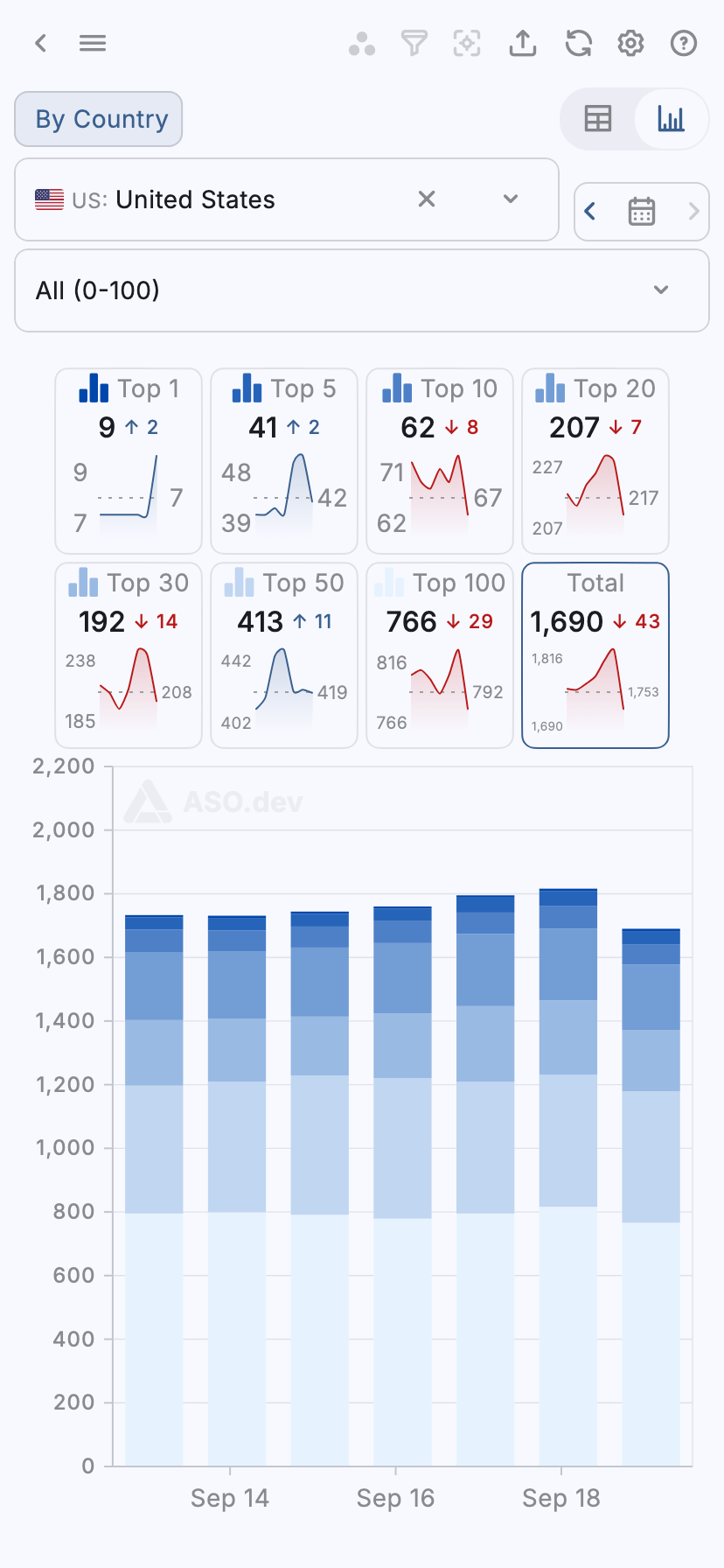Image resolution: width=724 pixels, height=1568 pixels.
Task: Click the export/share icon in toolbar
Action: [523, 43]
